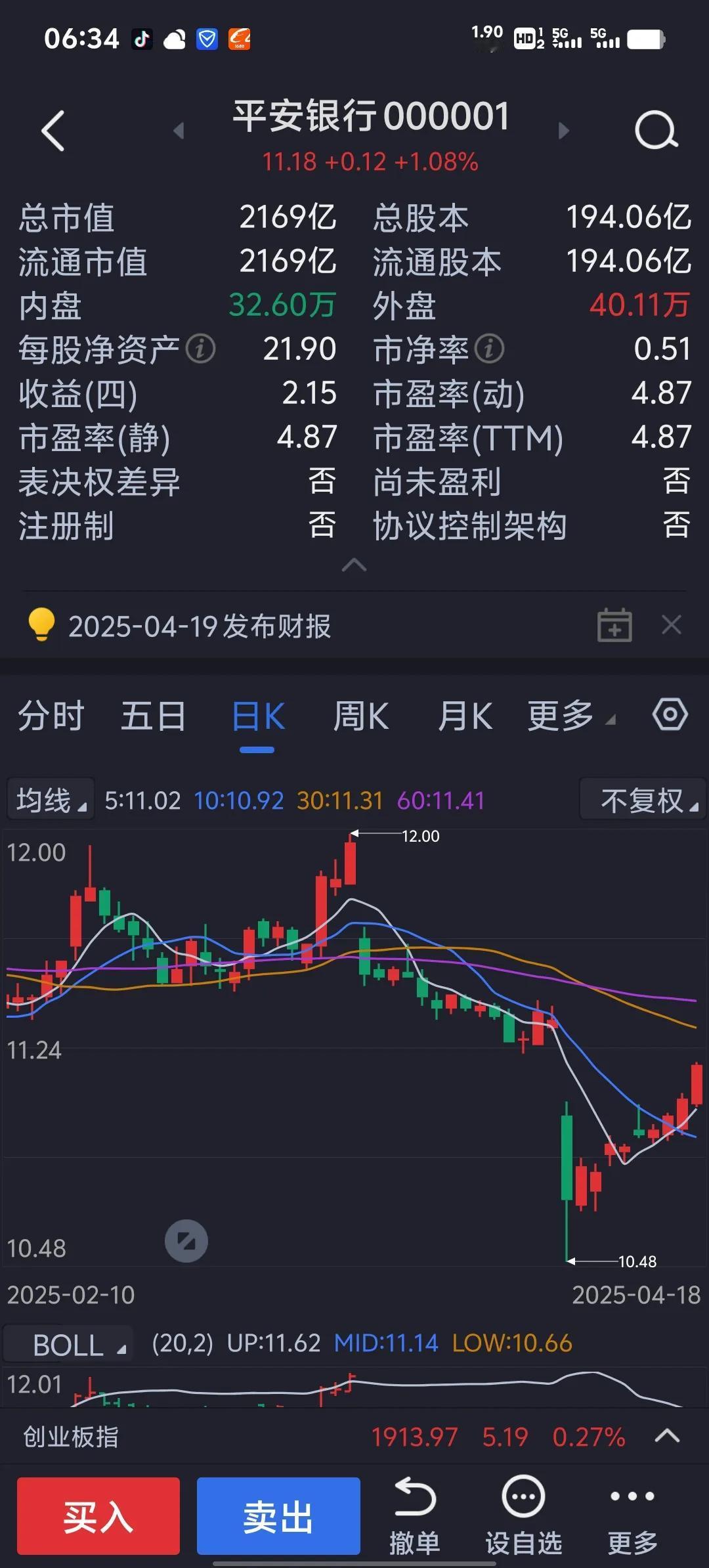Image resolution: width=709 pixels, height=1568 pixels.
Task: Tap the blue 卖出 button
Action: (x=278, y=1515)
